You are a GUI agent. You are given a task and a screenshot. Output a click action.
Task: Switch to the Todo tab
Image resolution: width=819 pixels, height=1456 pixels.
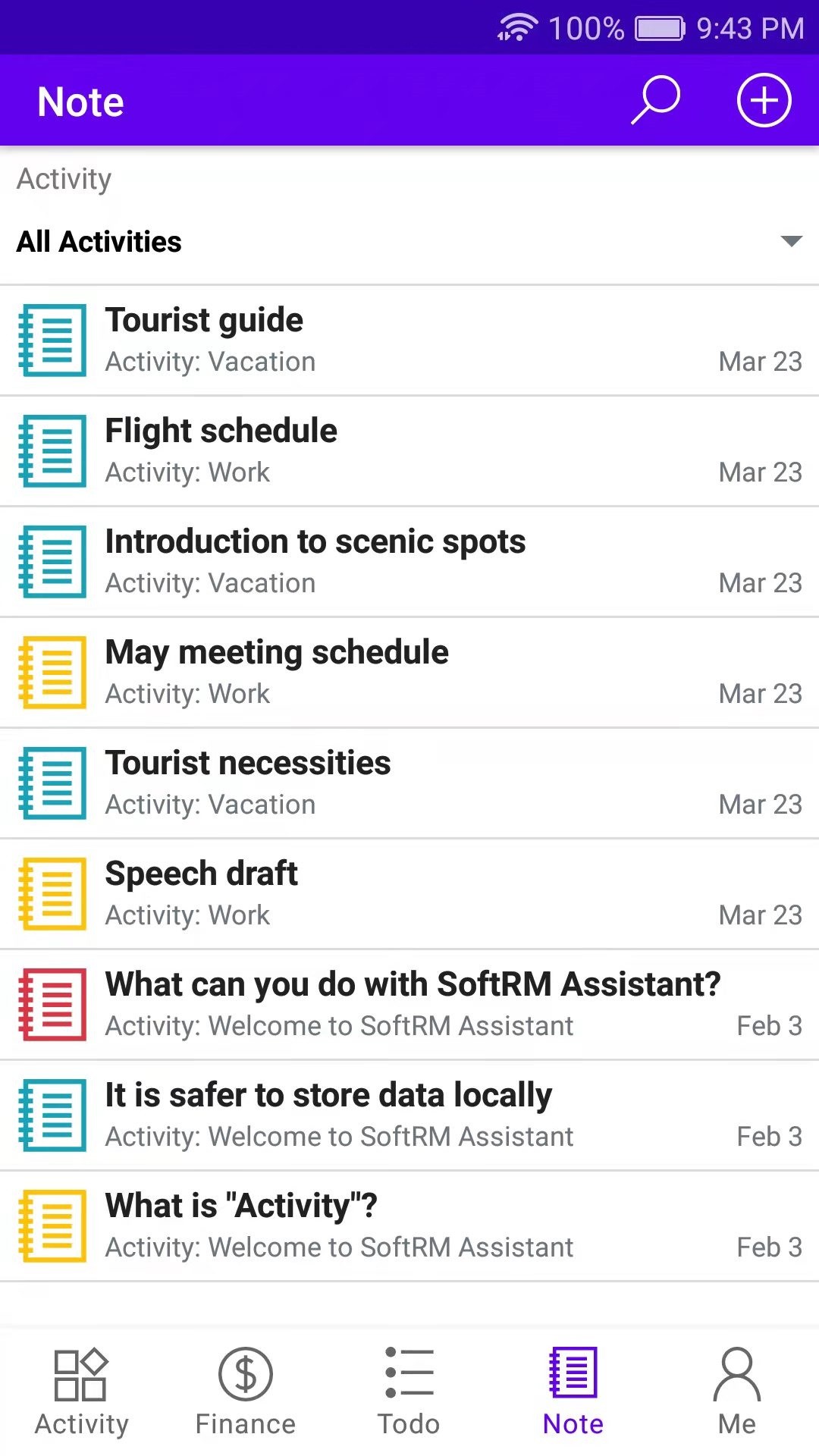409,1392
